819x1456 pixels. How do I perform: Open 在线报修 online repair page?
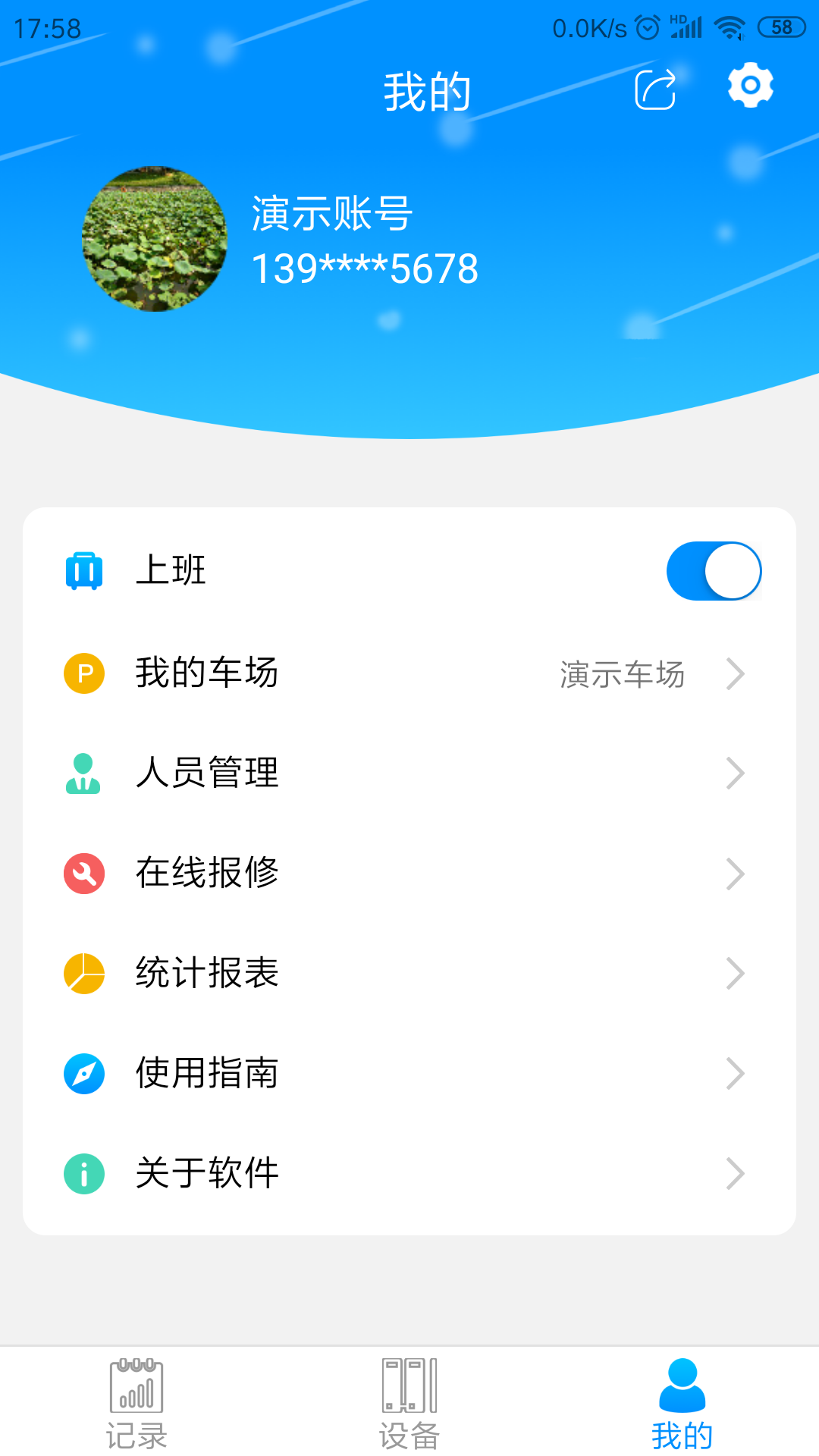point(409,872)
